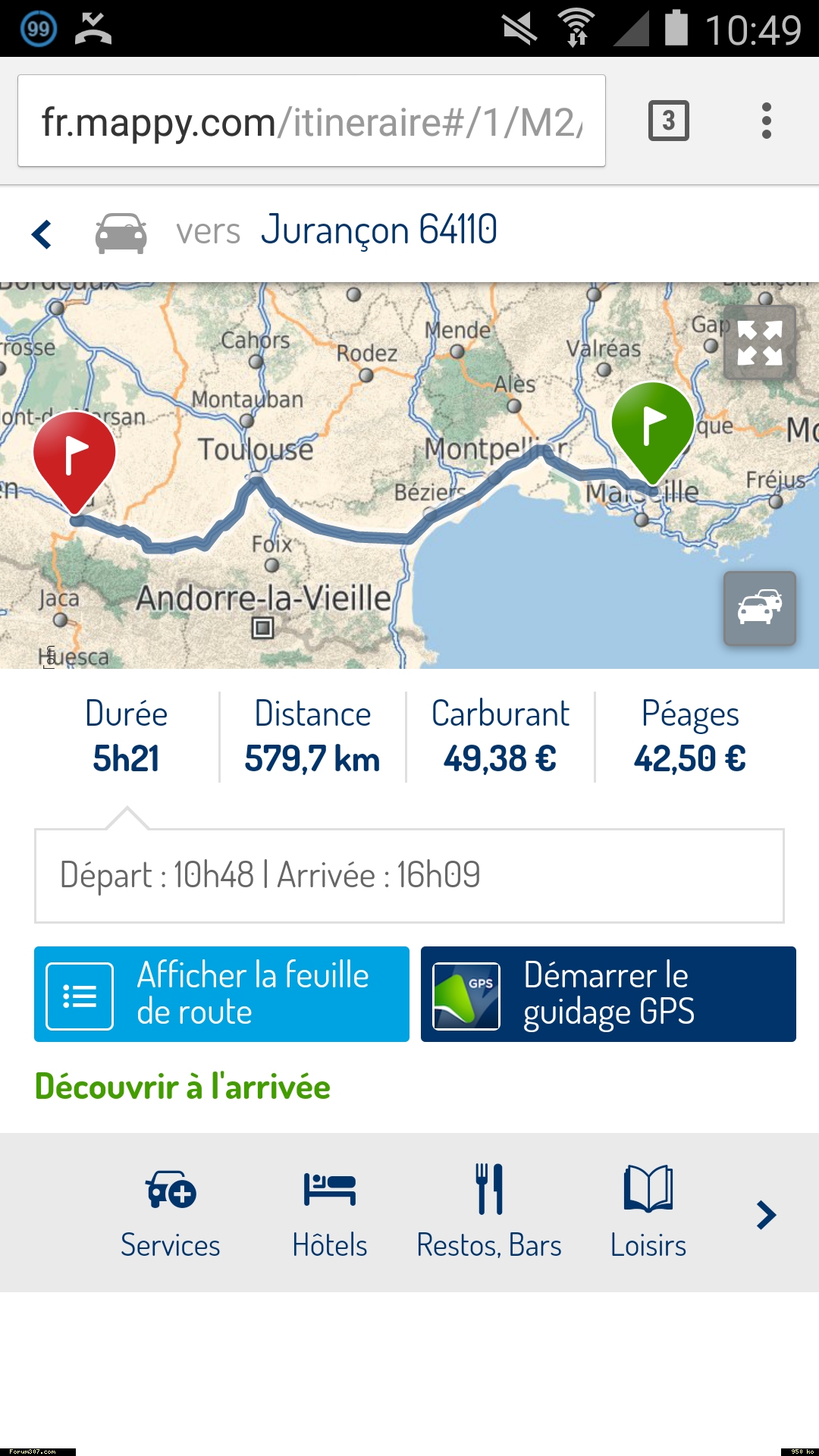
Task: Open the browser tabs switcher
Action: pyautogui.click(x=668, y=121)
